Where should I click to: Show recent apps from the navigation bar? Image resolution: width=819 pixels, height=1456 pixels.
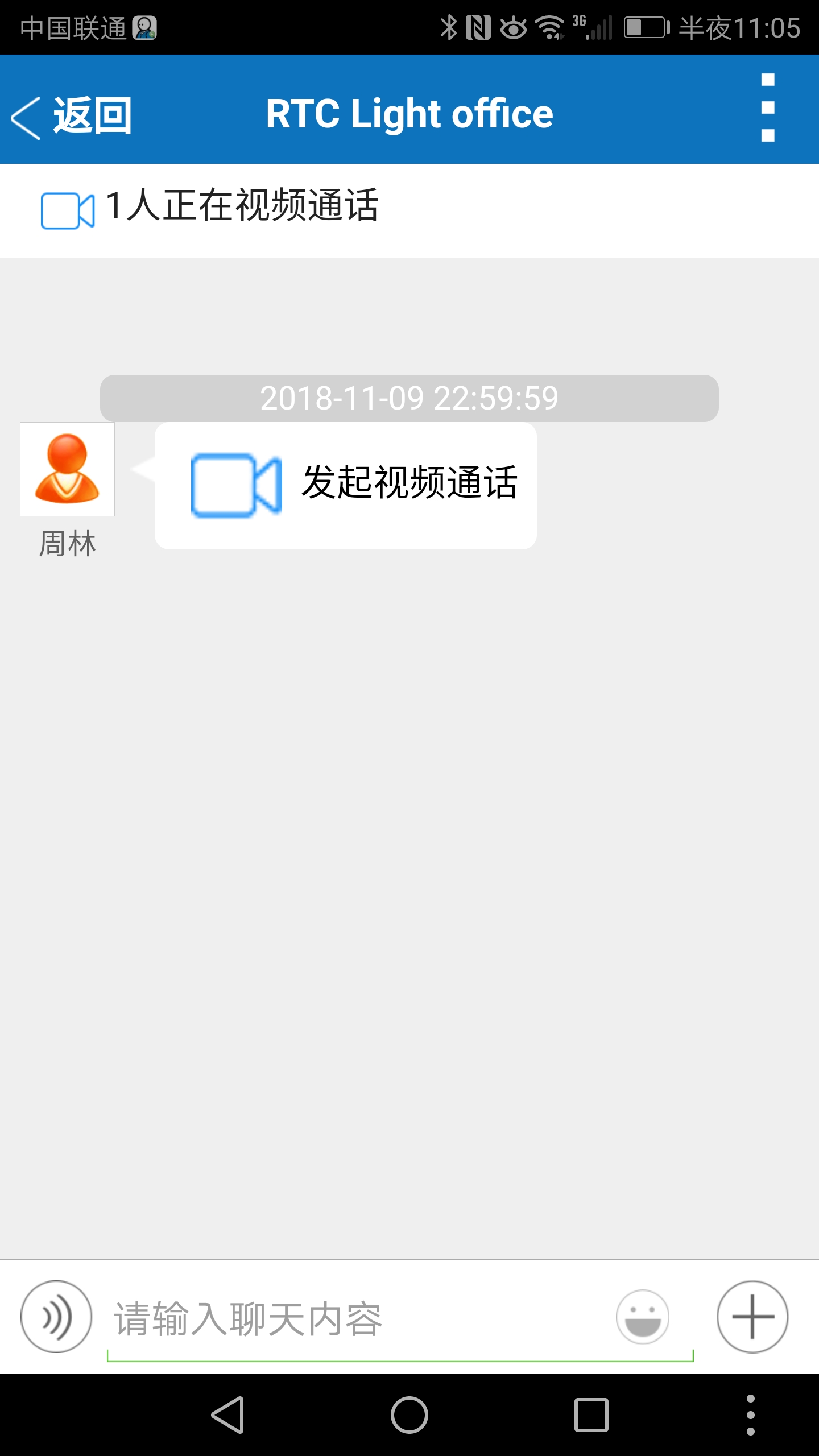coord(591,1414)
